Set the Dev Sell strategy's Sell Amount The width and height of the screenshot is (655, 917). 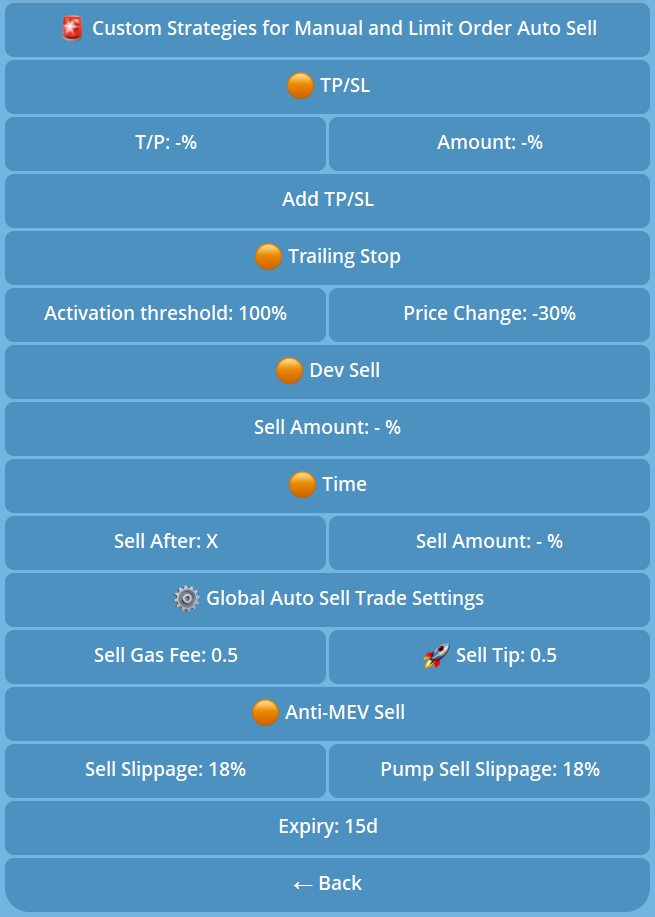(x=327, y=428)
